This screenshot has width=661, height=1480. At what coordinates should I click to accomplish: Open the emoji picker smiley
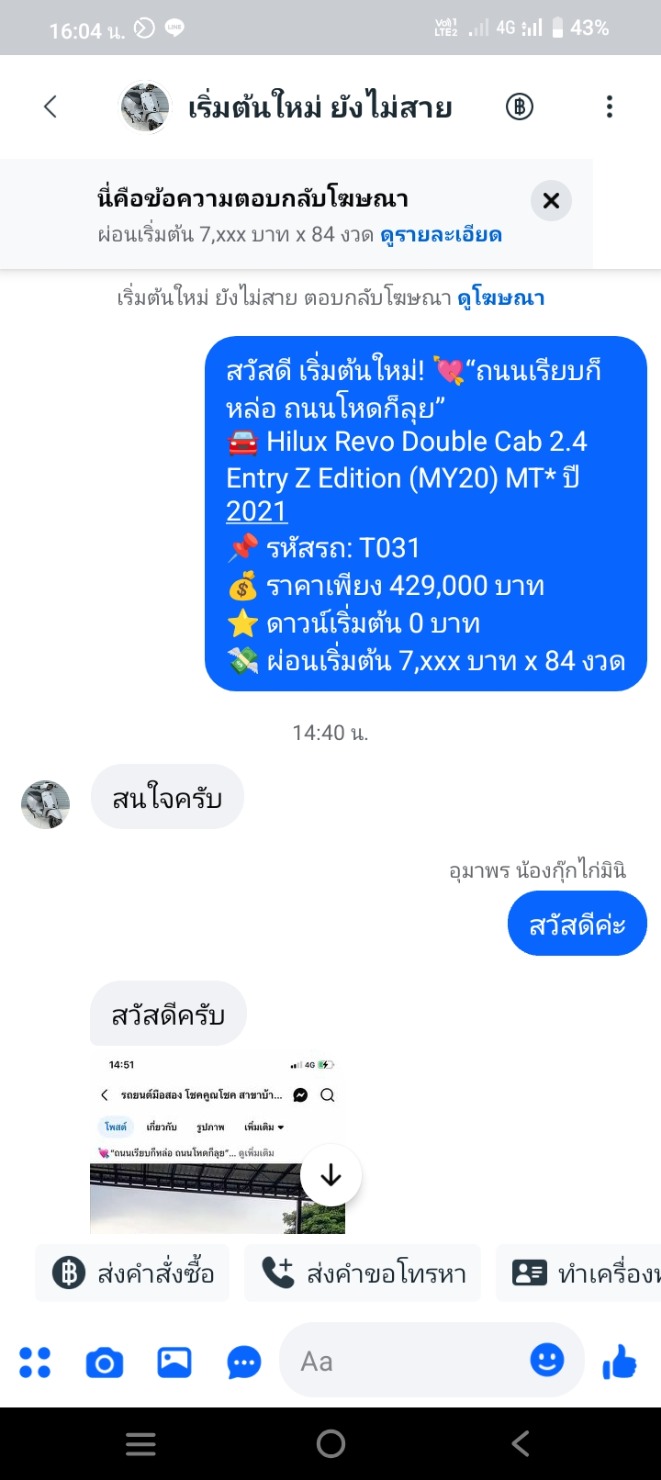point(547,1360)
